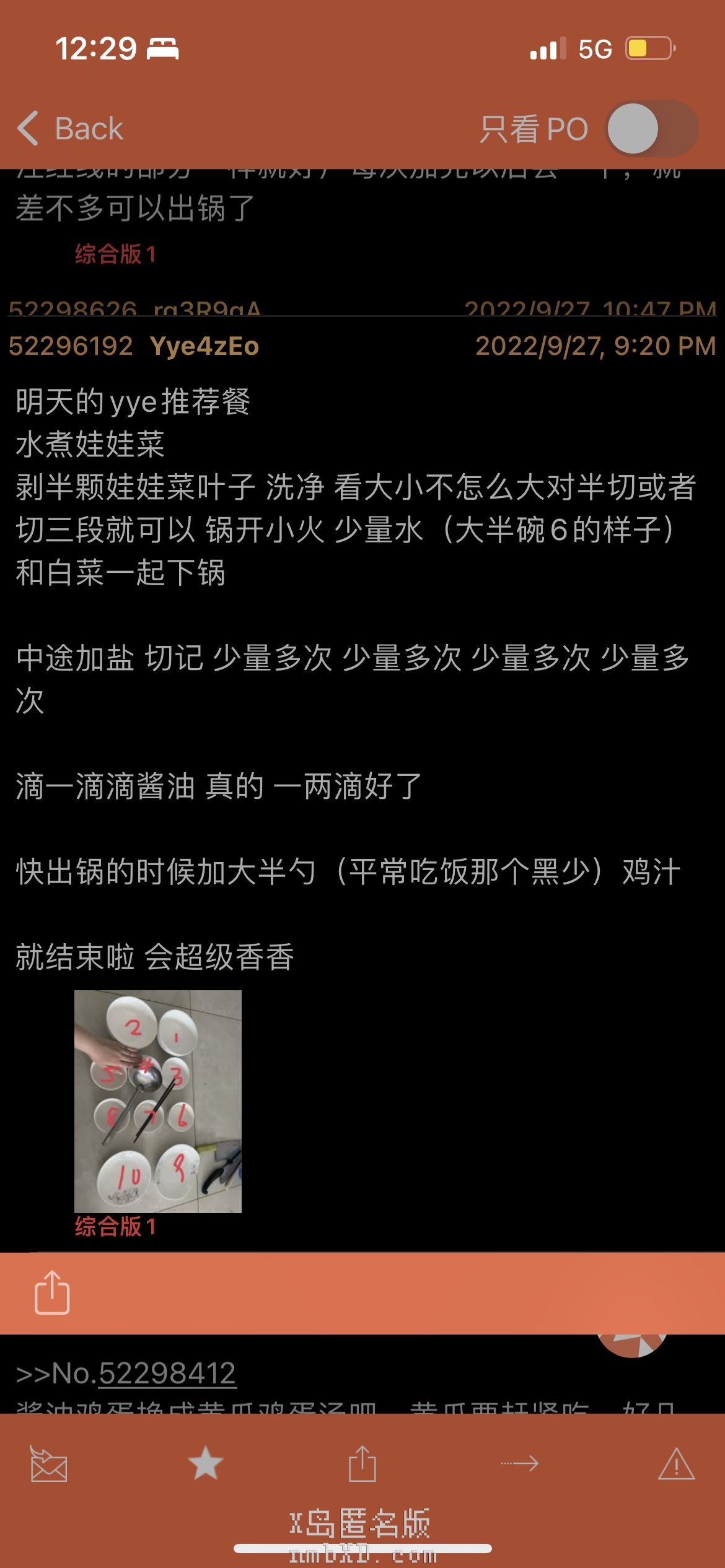Open quoted post No.52298412
The image size is (725, 1568).
167,1373
